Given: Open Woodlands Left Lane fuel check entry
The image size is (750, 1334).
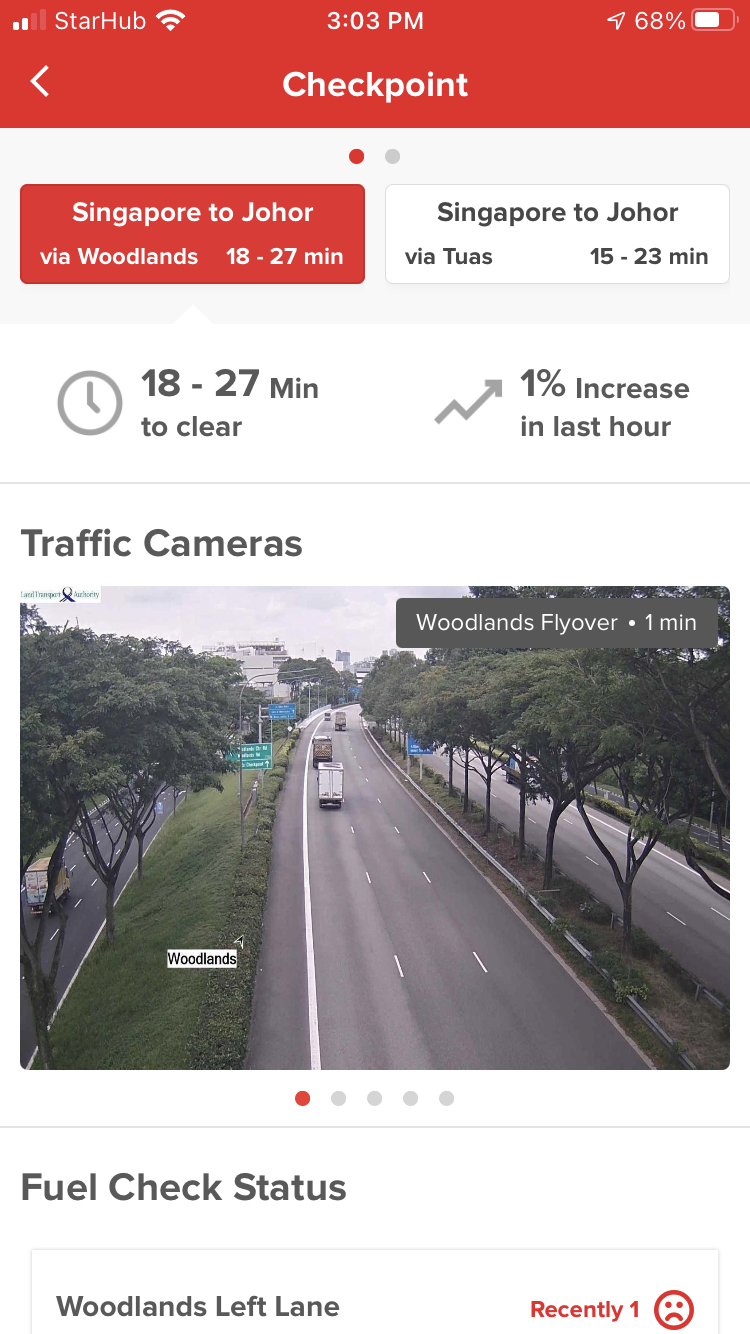Looking at the screenshot, I should (198, 1306).
